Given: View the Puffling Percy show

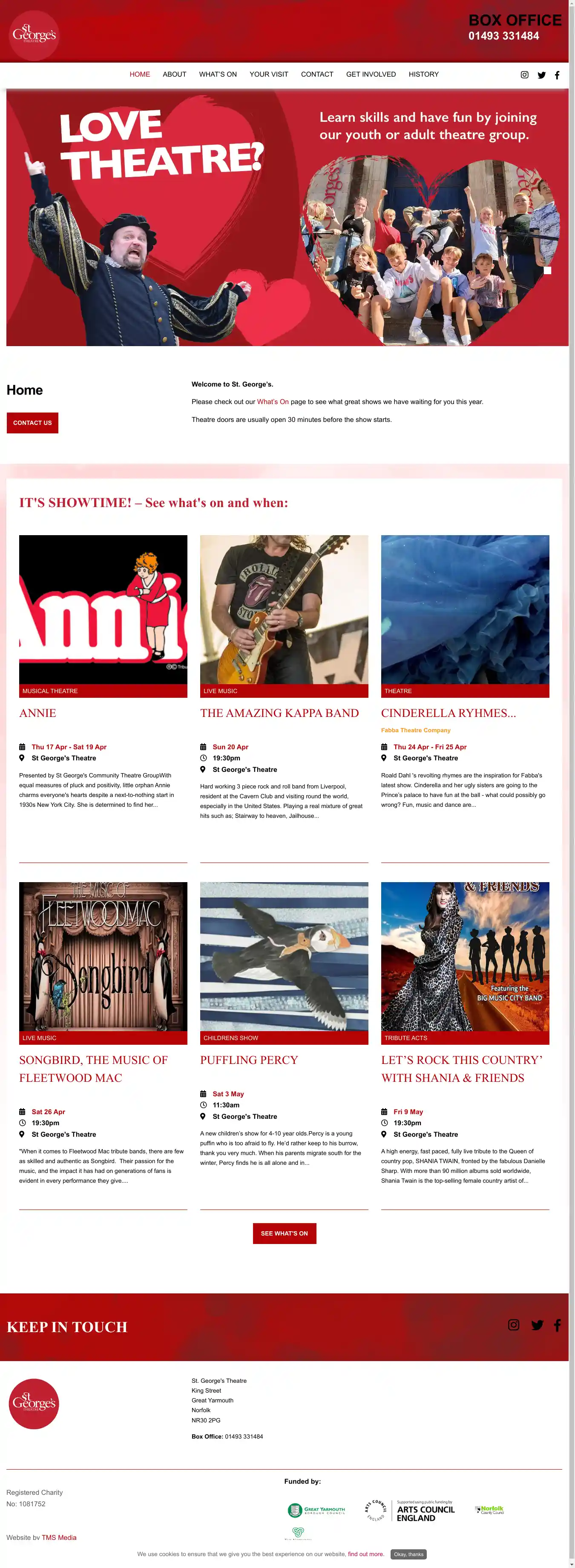Looking at the screenshot, I should [249, 1060].
